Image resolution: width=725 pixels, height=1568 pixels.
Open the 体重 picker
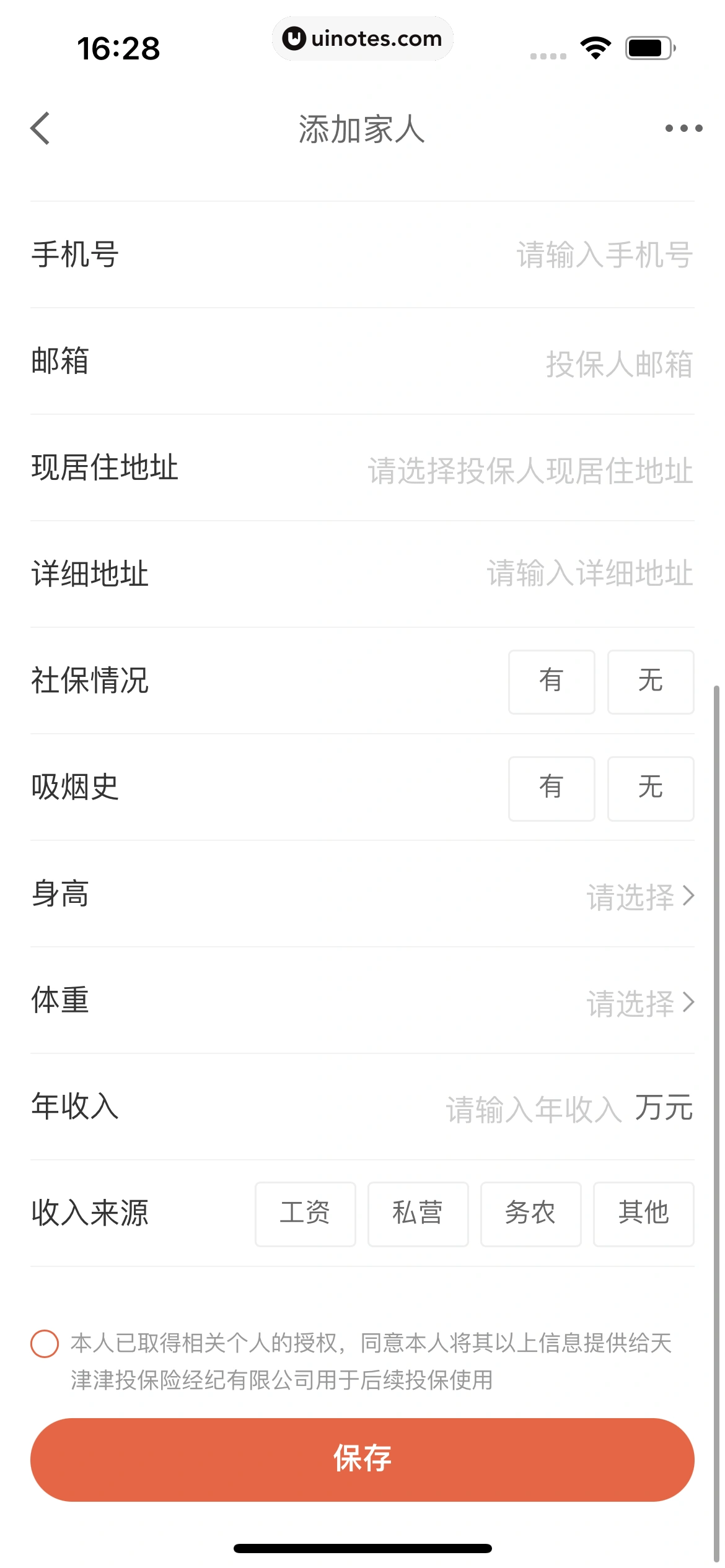point(639,1003)
